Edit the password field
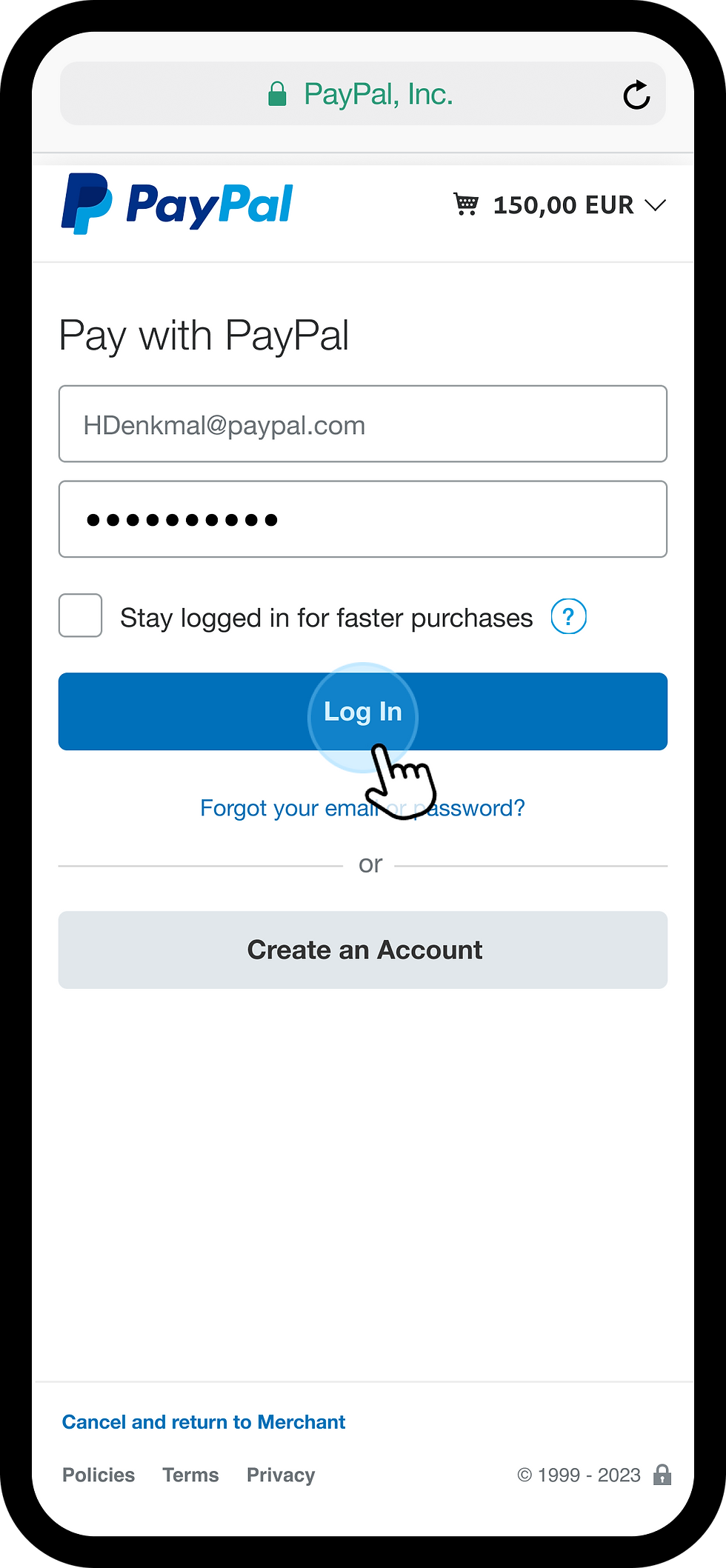The image size is (726, 1568). 363,519
